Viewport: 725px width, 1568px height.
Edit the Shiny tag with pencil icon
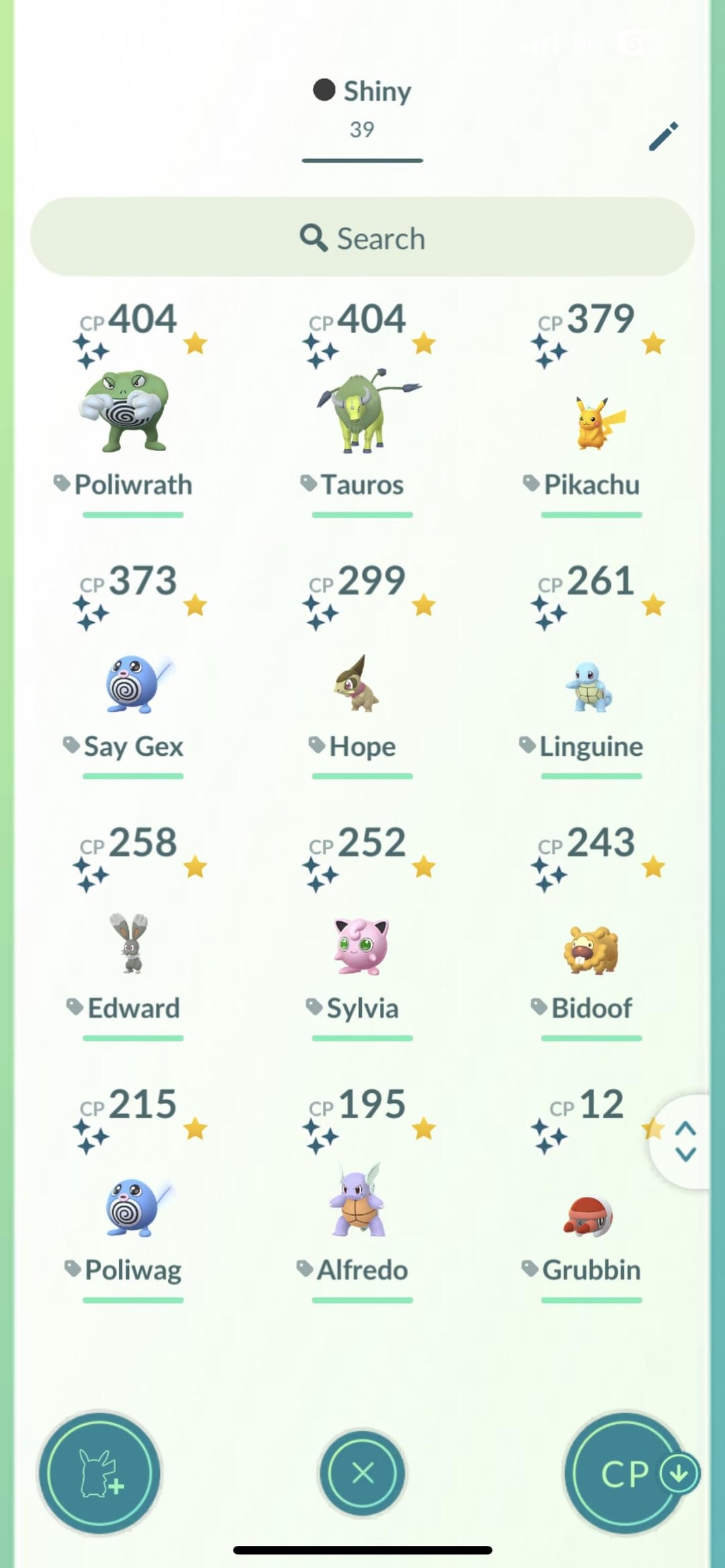tap(663, 136)
